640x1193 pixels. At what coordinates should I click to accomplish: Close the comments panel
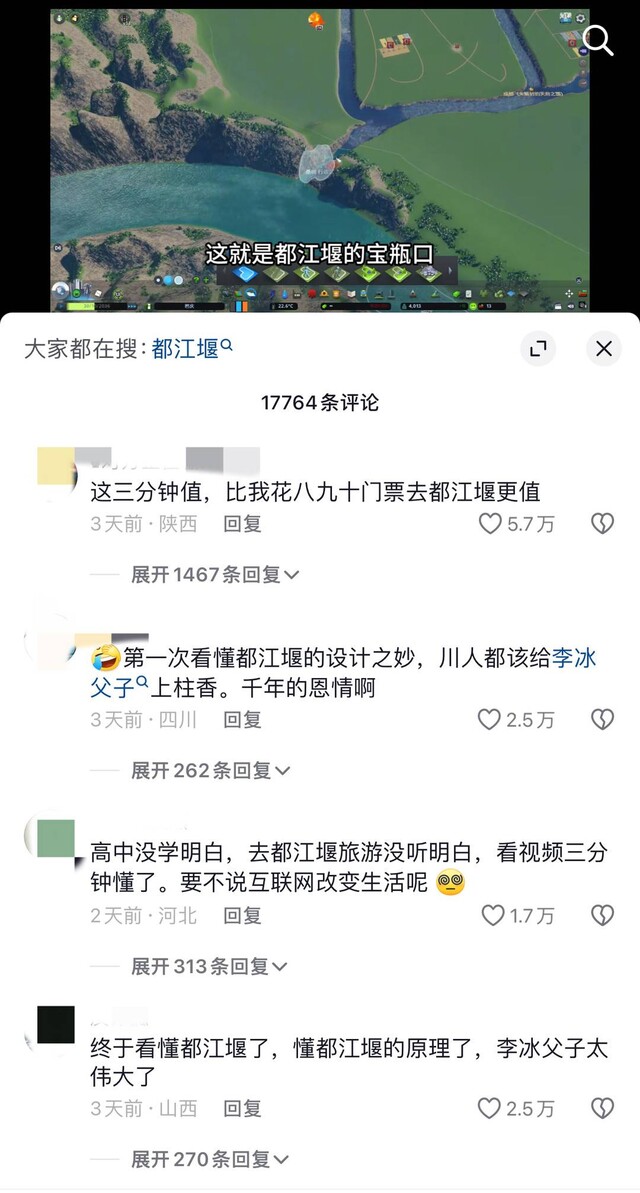(x=604, y=348)
